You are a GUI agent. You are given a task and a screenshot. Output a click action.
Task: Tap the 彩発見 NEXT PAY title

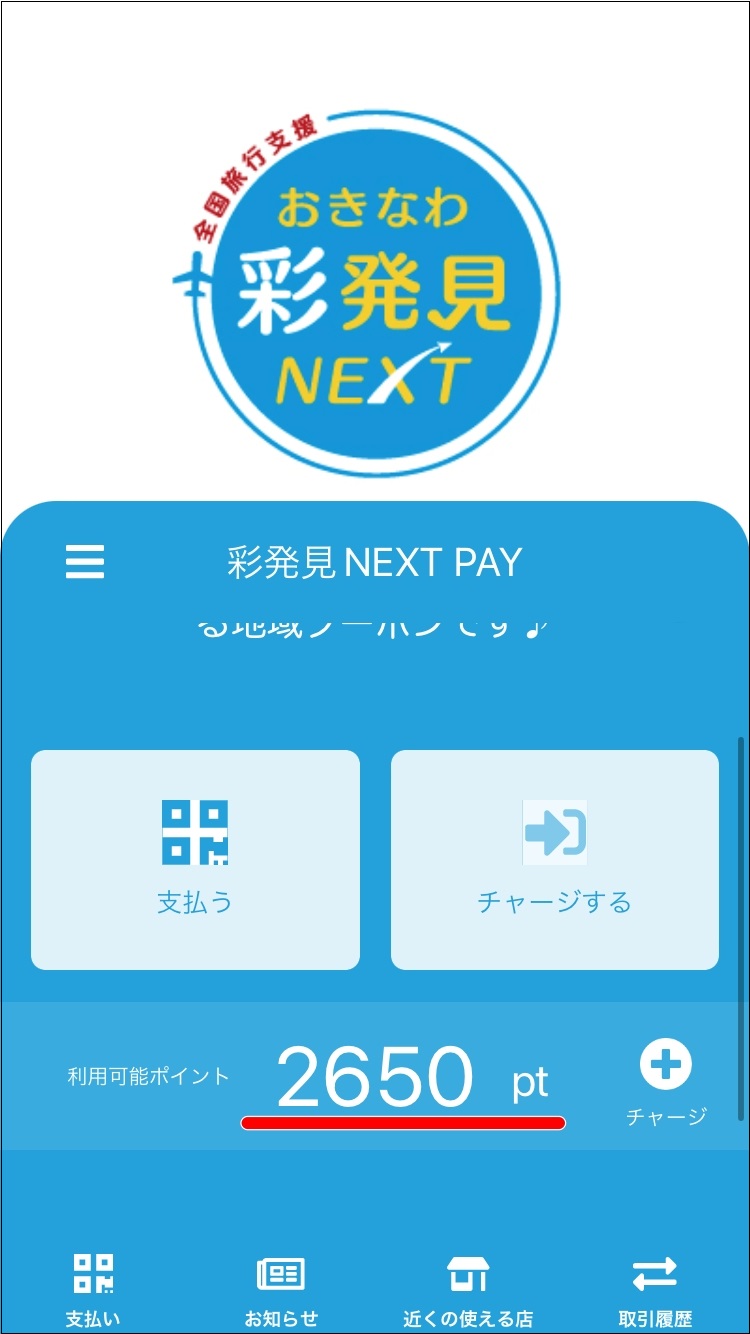371,563
